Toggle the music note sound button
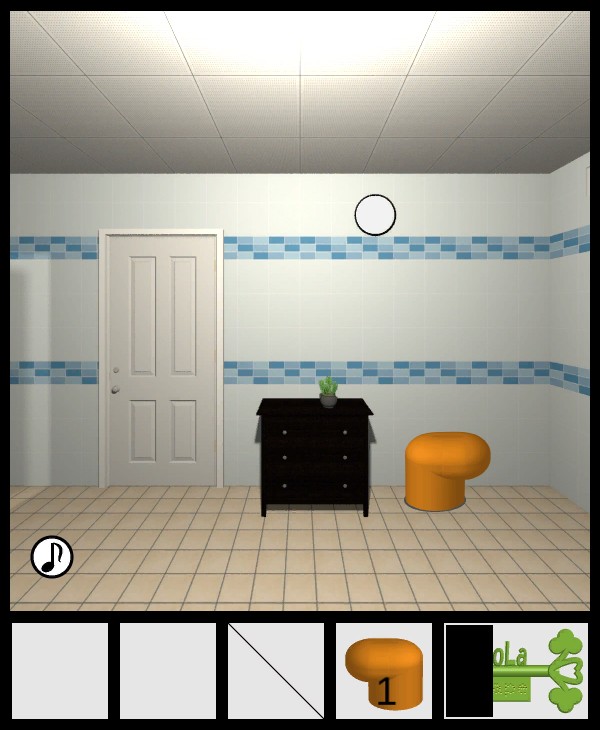Viewport: 600px width, 730px height. point(52,557)
